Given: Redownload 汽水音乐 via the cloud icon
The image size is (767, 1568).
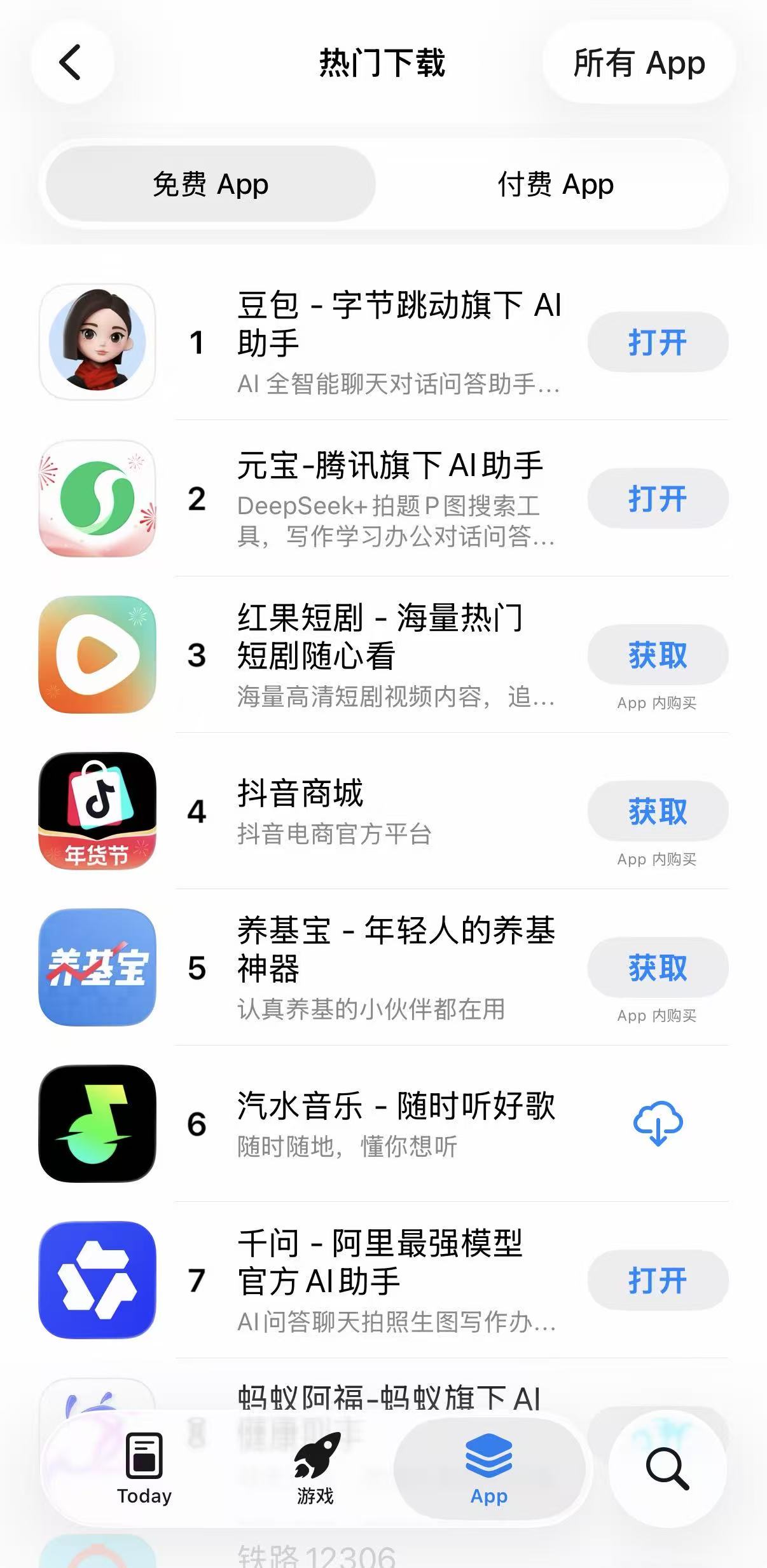Looking at the screenshot, I should (x=658, y=1124).
